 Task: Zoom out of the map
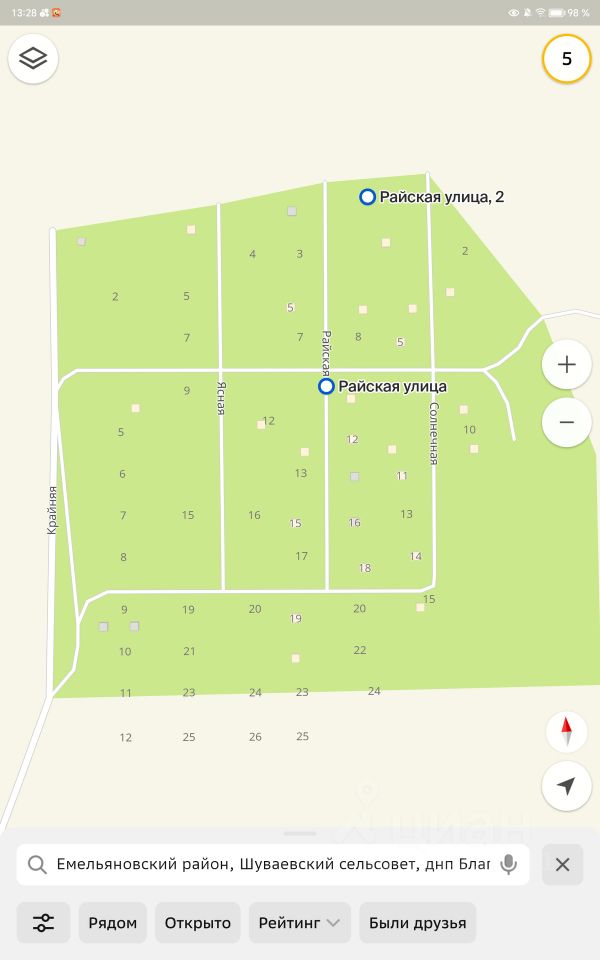pos(566,422)
